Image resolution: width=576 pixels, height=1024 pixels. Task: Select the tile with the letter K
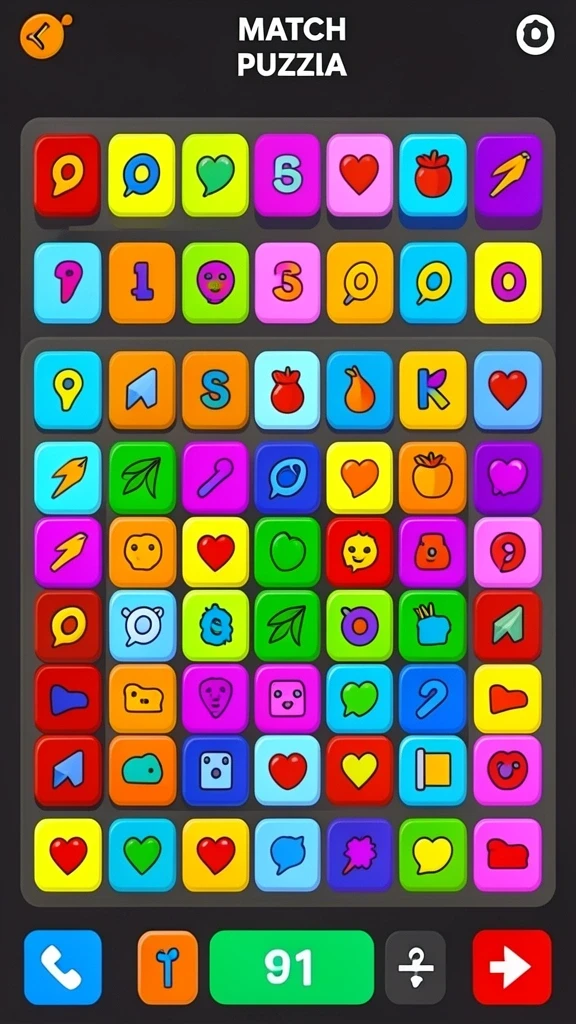433,390
